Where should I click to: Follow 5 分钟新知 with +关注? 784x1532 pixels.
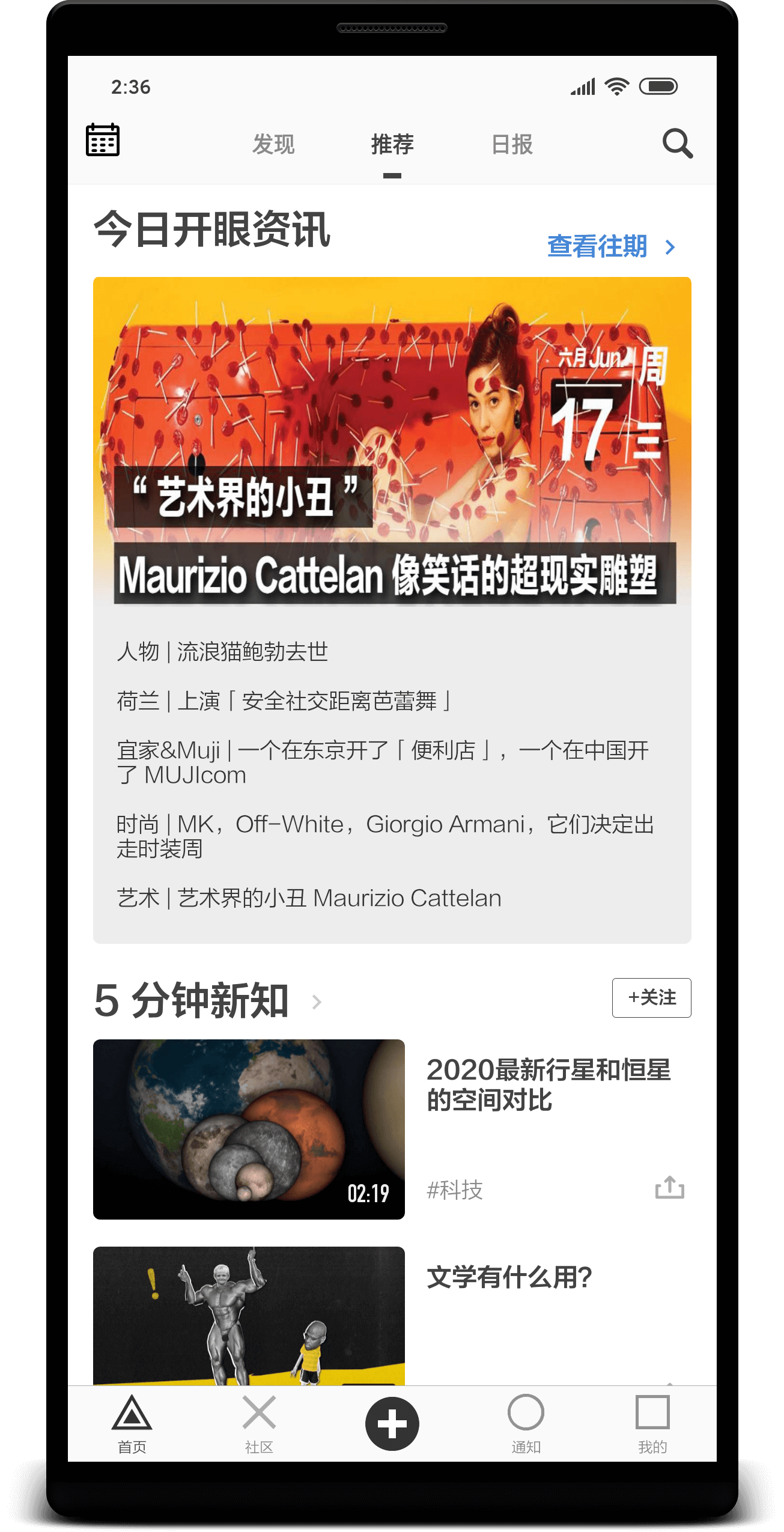point(652,997)
